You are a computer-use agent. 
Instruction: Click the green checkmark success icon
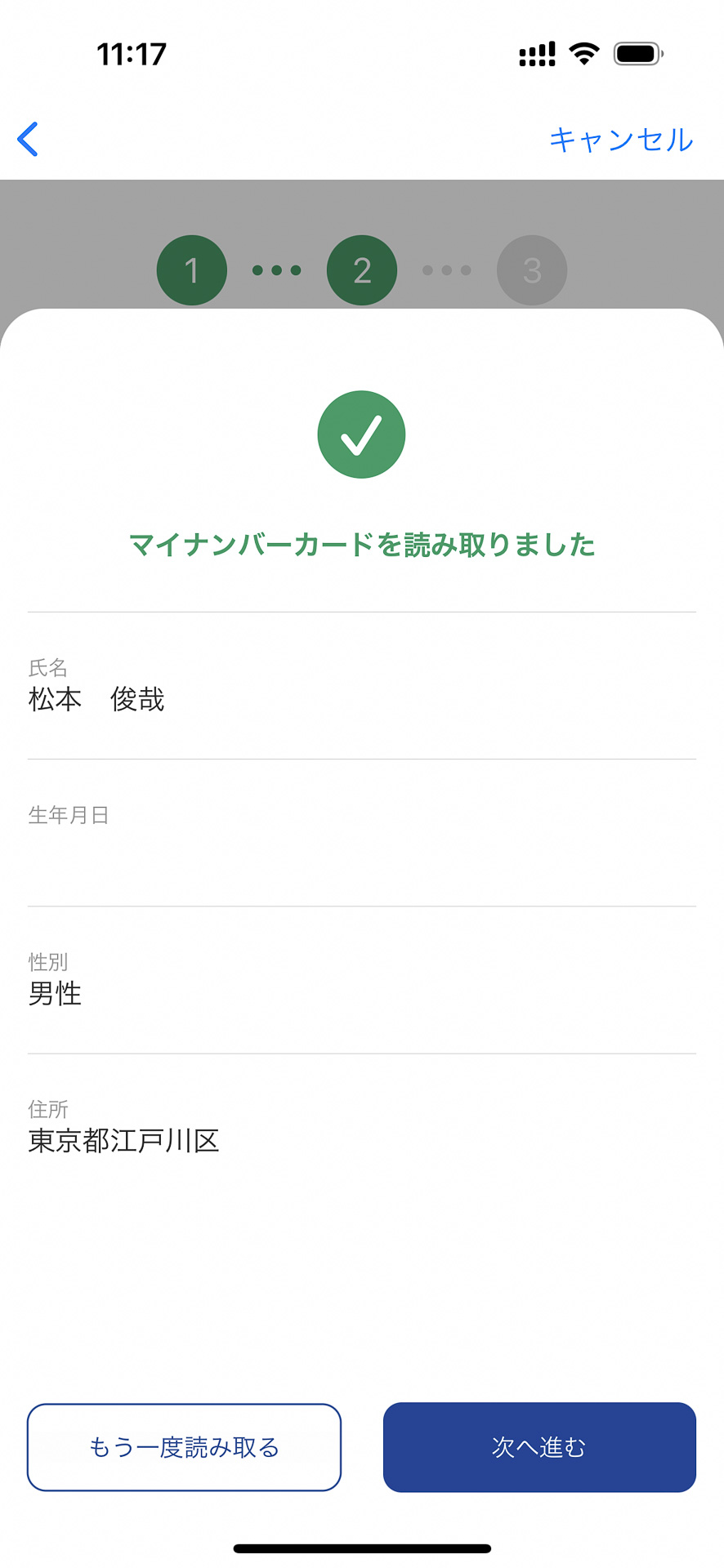[x=361, y=434]
